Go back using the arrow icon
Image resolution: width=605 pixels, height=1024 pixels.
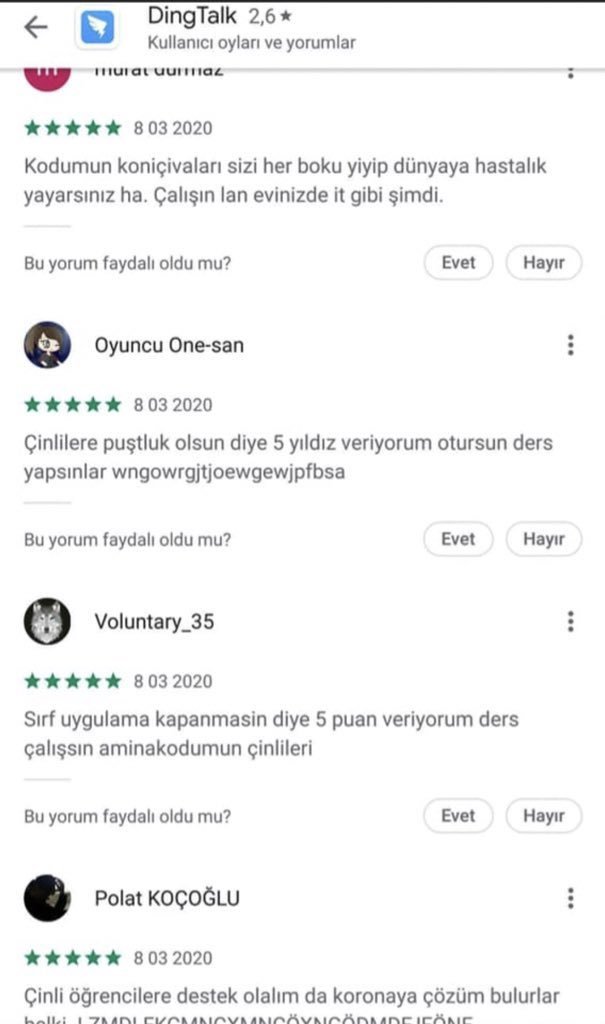point(36,28)
